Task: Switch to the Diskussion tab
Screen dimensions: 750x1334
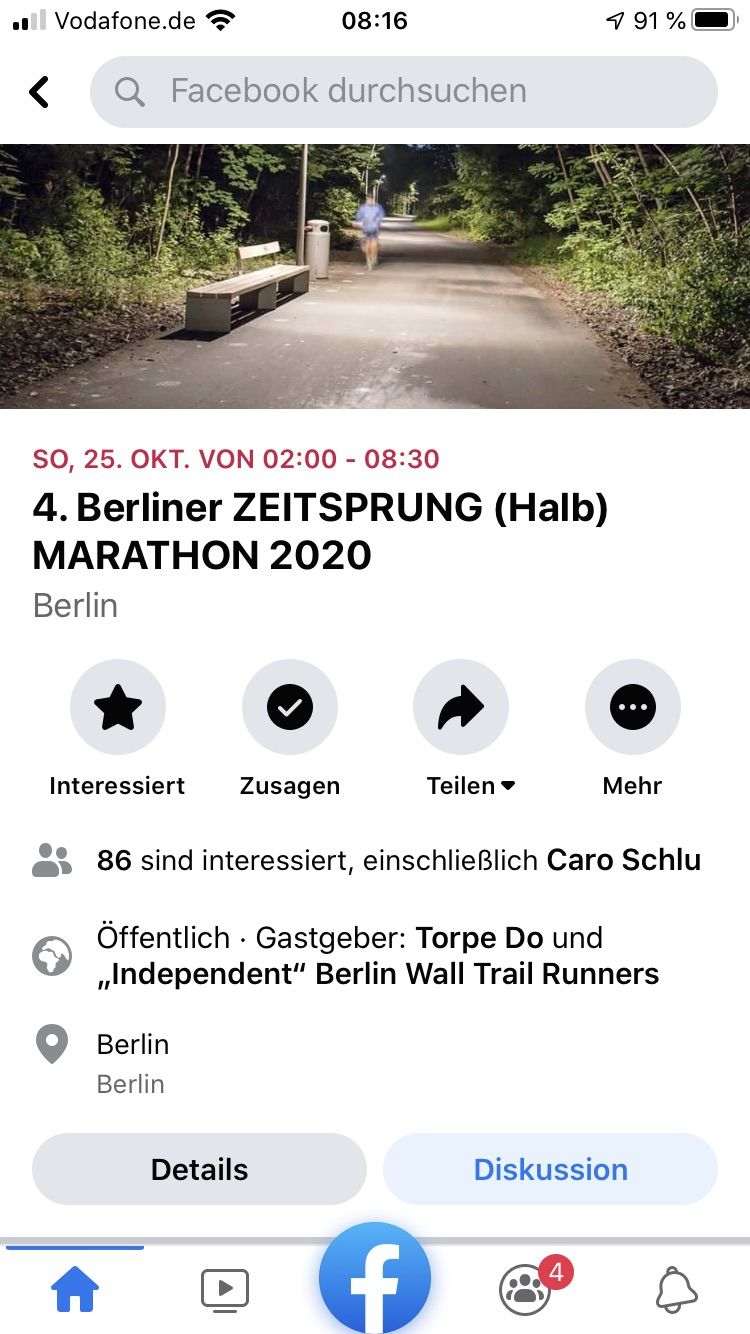Action: (550, 1169)
